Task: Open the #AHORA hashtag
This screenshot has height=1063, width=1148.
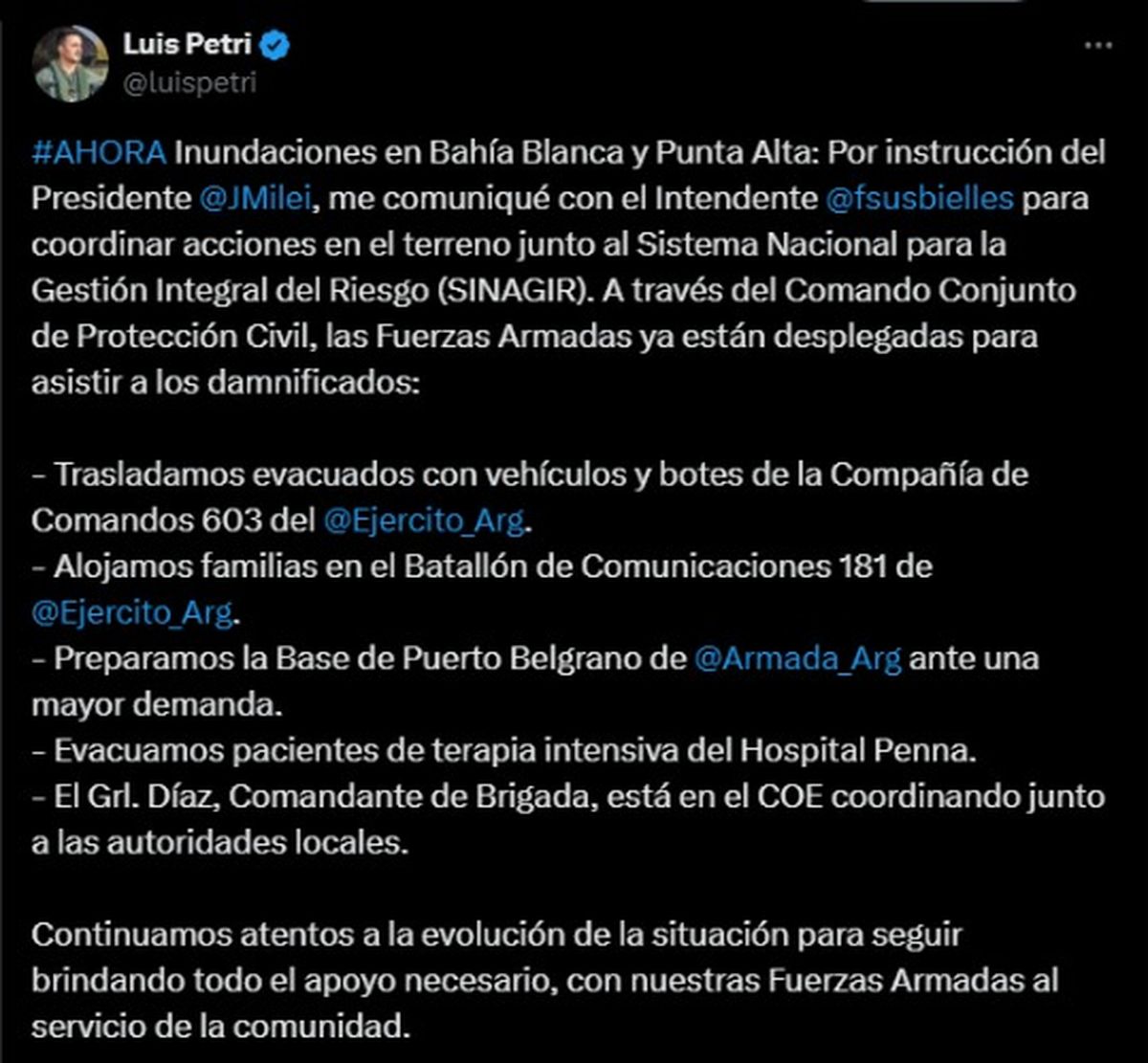Action: coord(99,153)
